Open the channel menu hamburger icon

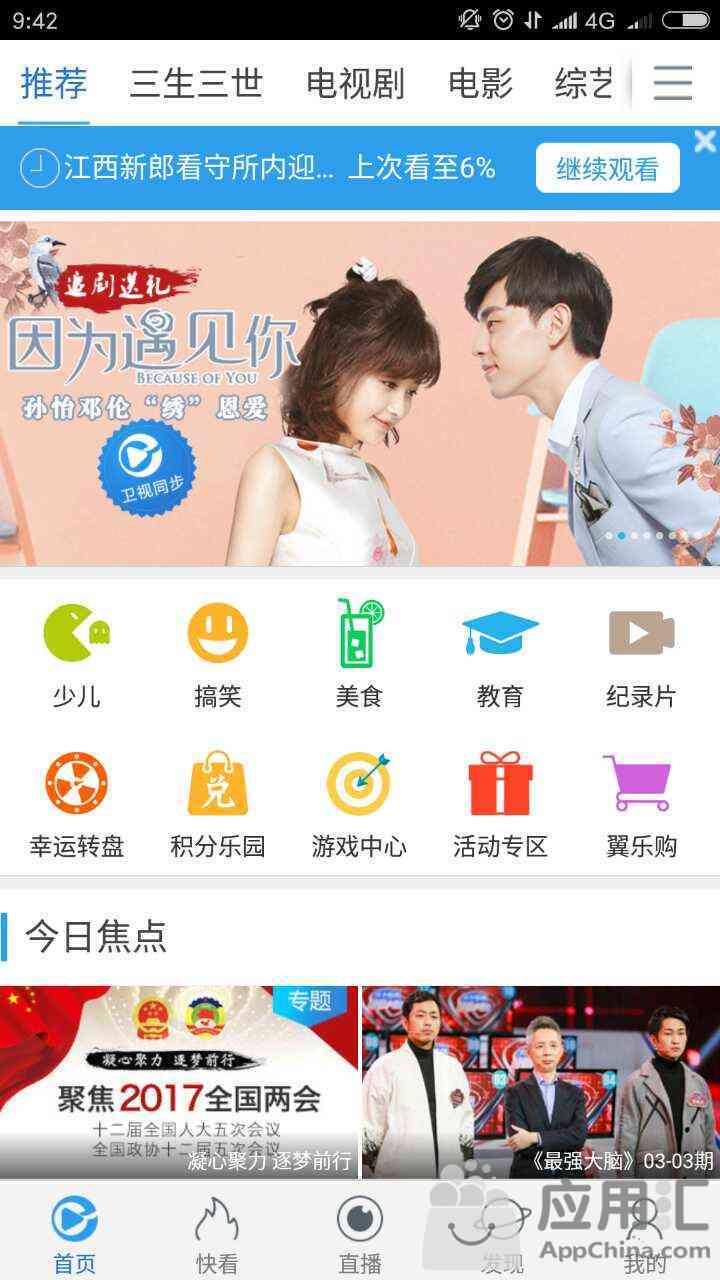[x=672, y=83]
